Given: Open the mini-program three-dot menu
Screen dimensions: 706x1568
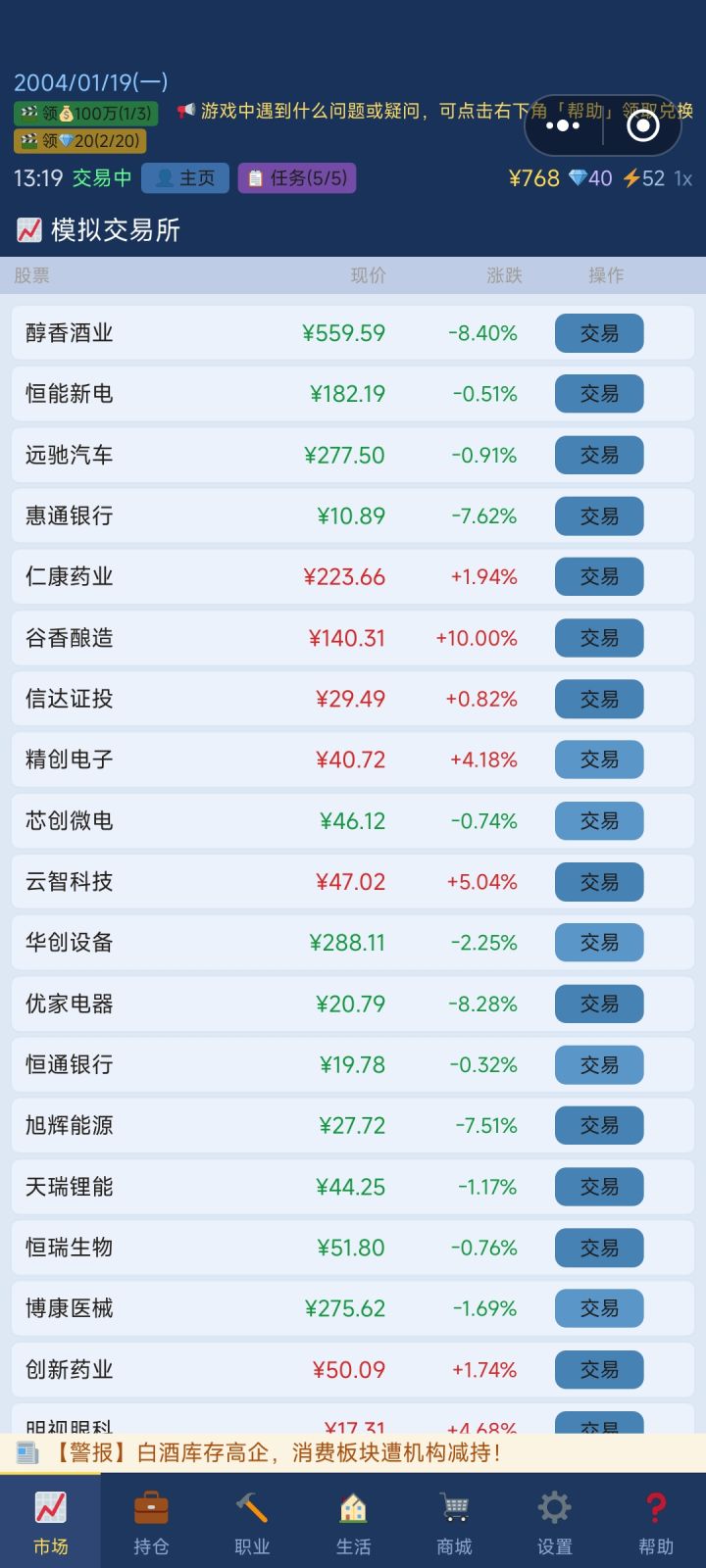Looking at the screenshot, I should [x=563, y=125].
